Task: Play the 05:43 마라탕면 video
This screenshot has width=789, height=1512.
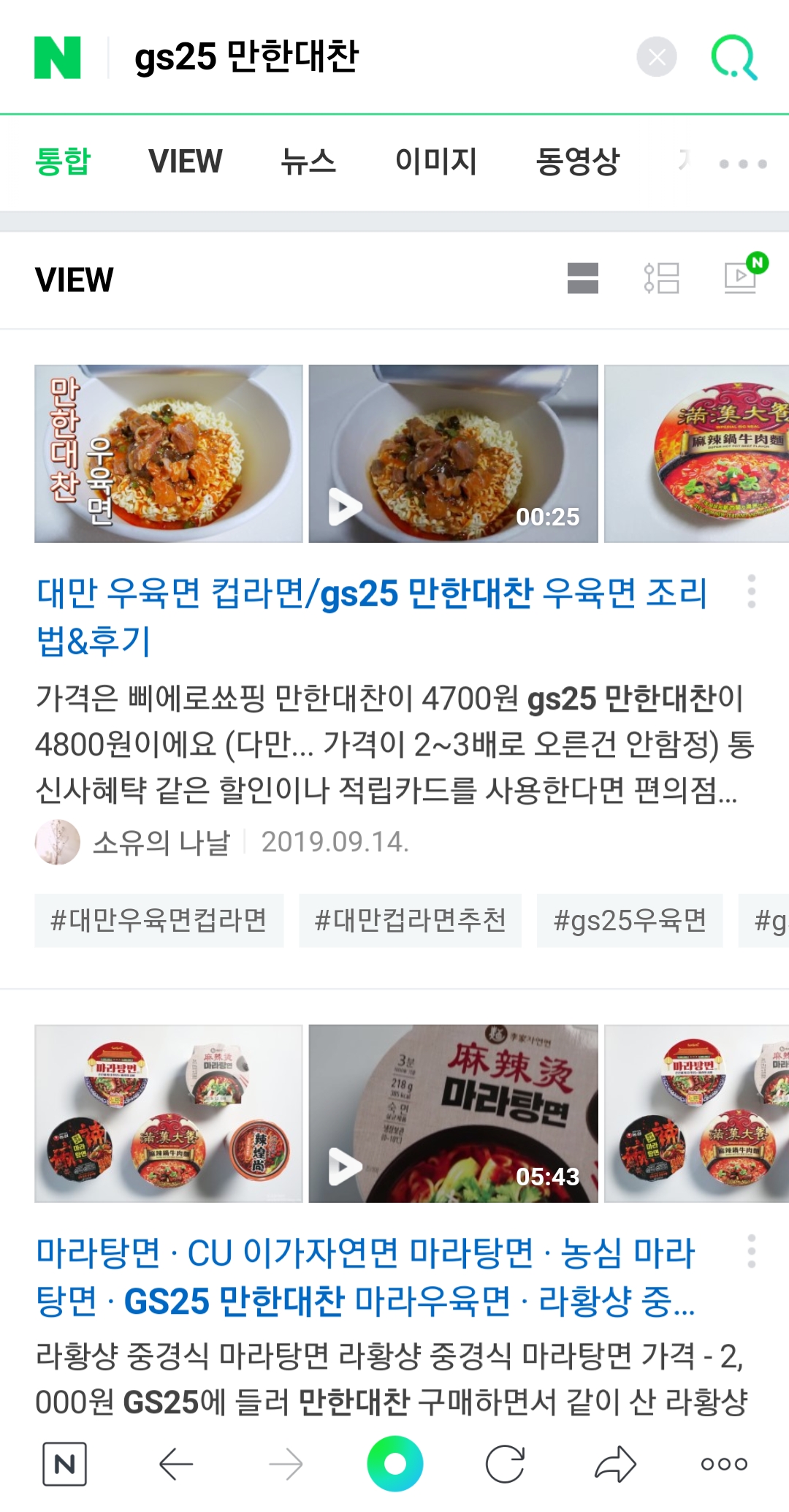Action: (x=453, y=1114)
